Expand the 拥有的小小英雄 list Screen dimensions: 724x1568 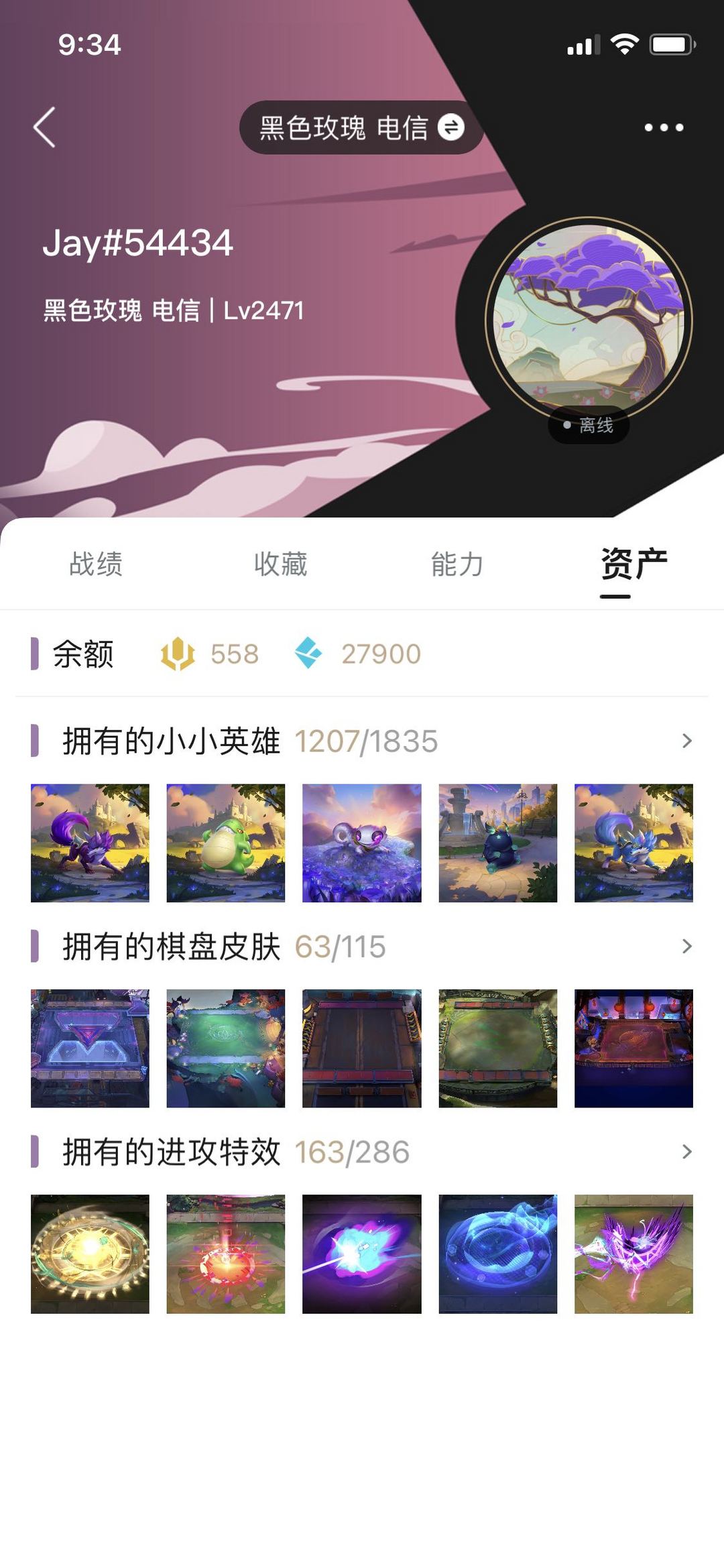pos(362,741)
